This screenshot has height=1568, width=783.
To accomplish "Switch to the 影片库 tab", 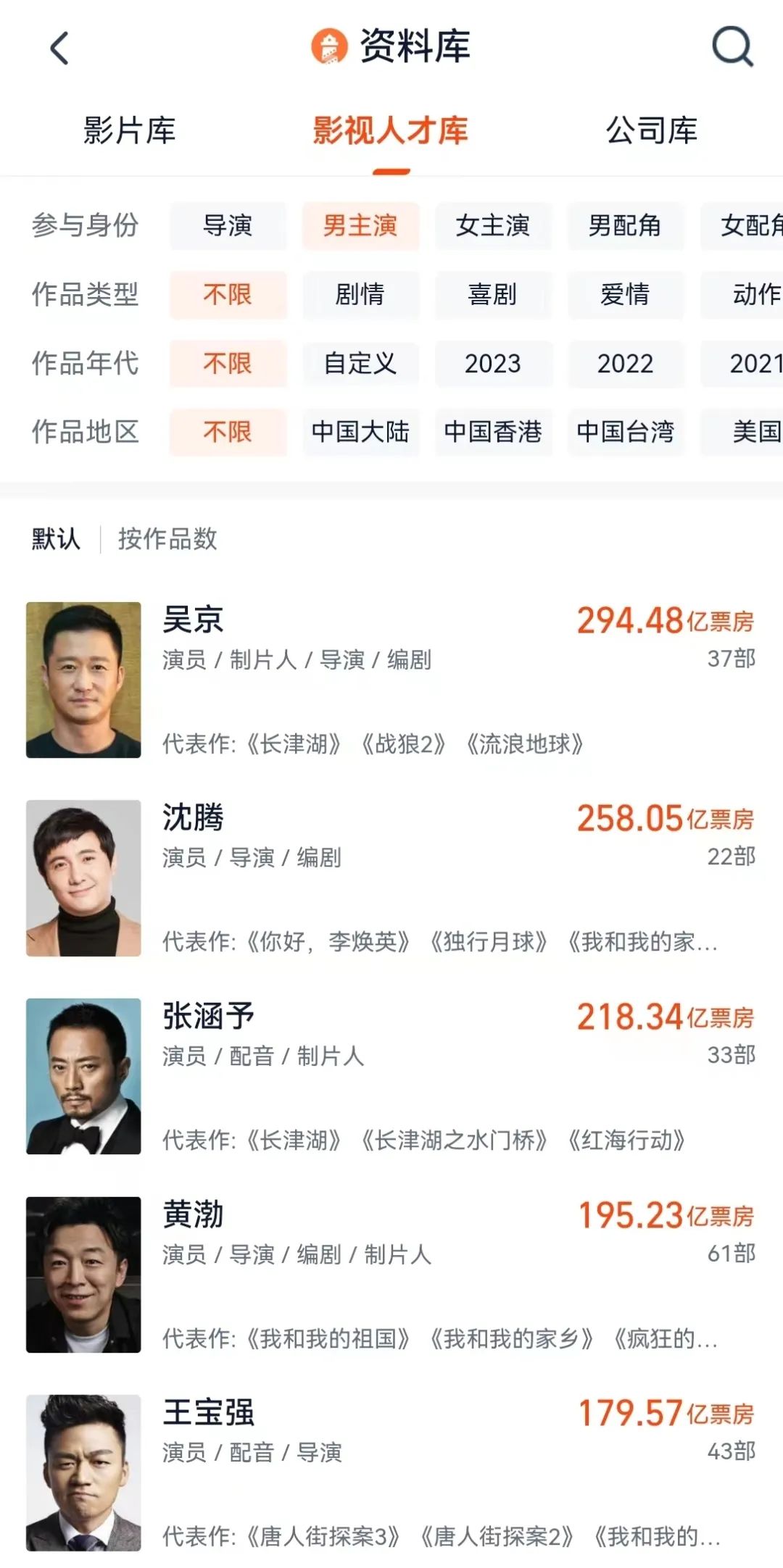I will coord(129,130).
